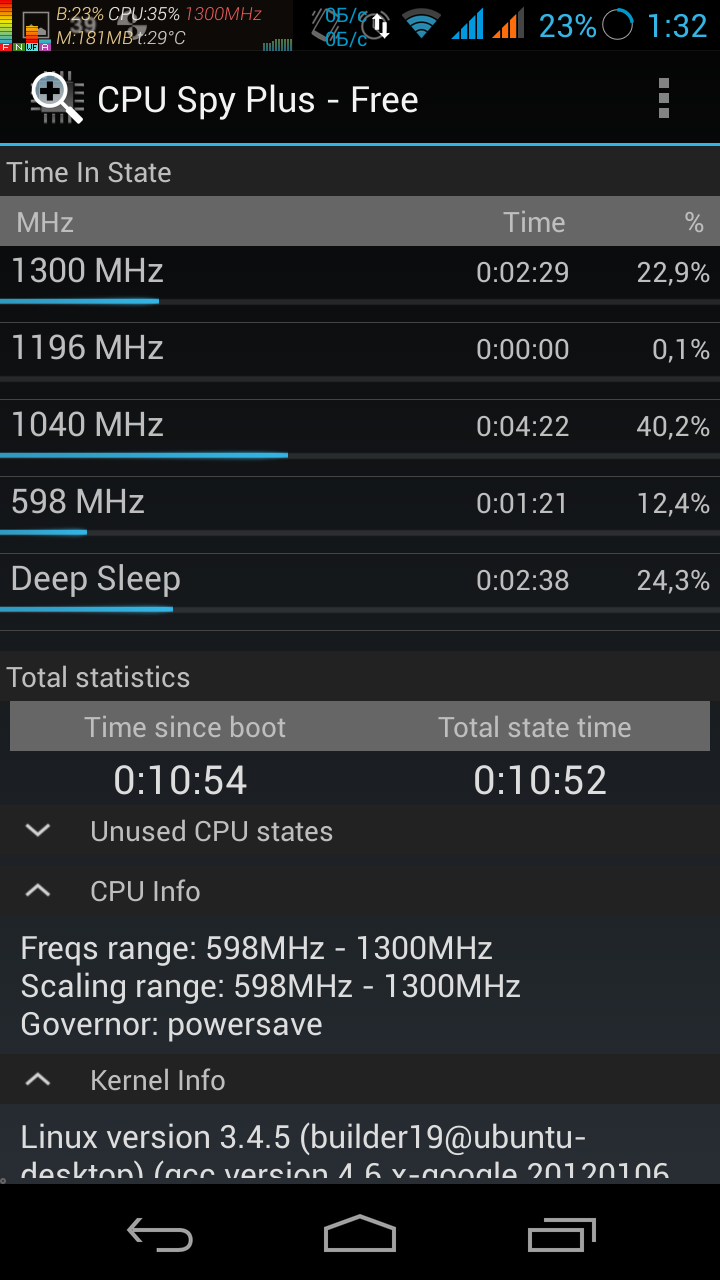Open recent apps
The width and height of the screenshot is (720, 1280).
point(561,1235)
